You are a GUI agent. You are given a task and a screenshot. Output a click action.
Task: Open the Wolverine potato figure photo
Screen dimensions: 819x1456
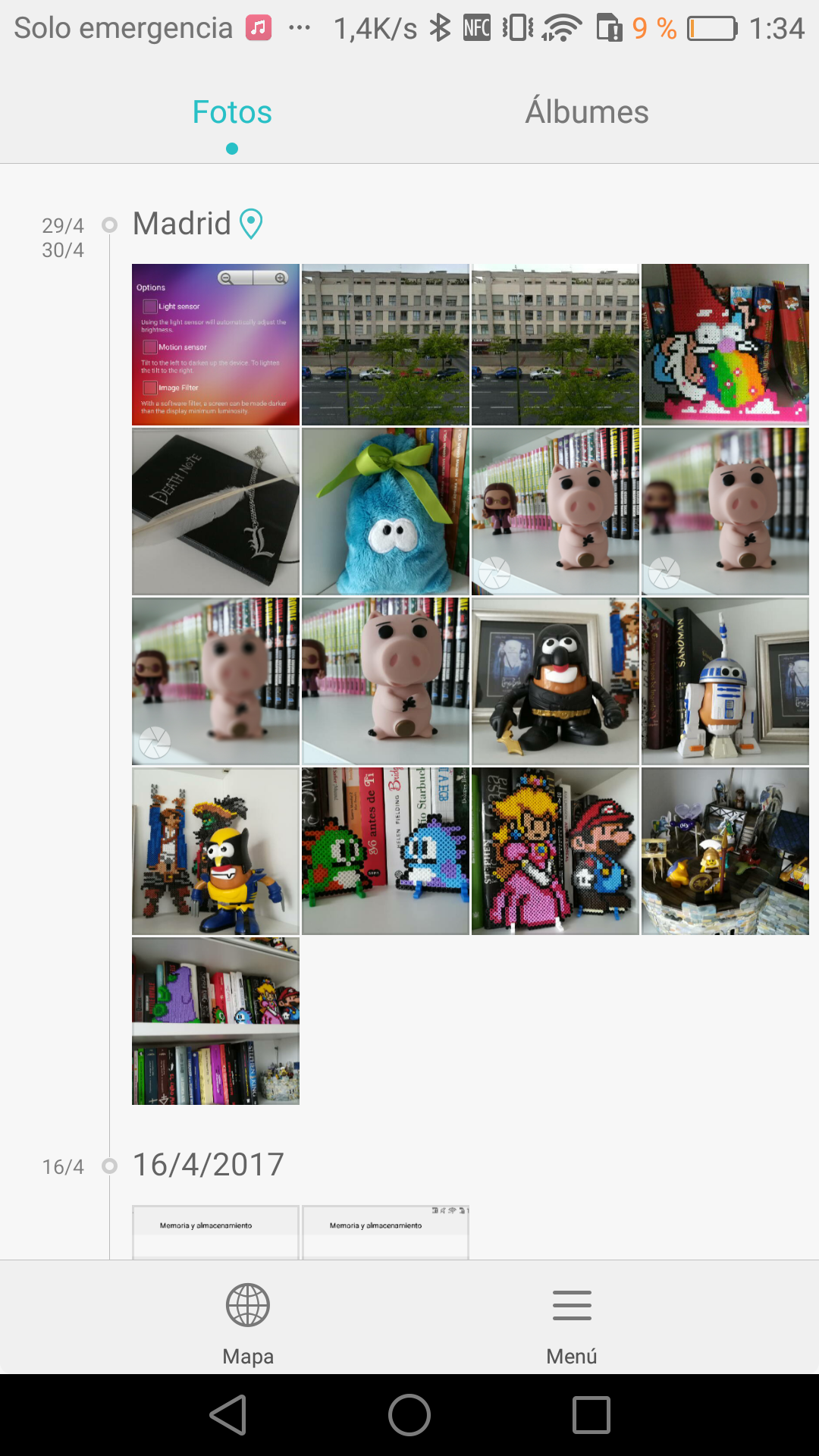pos(216,851)
